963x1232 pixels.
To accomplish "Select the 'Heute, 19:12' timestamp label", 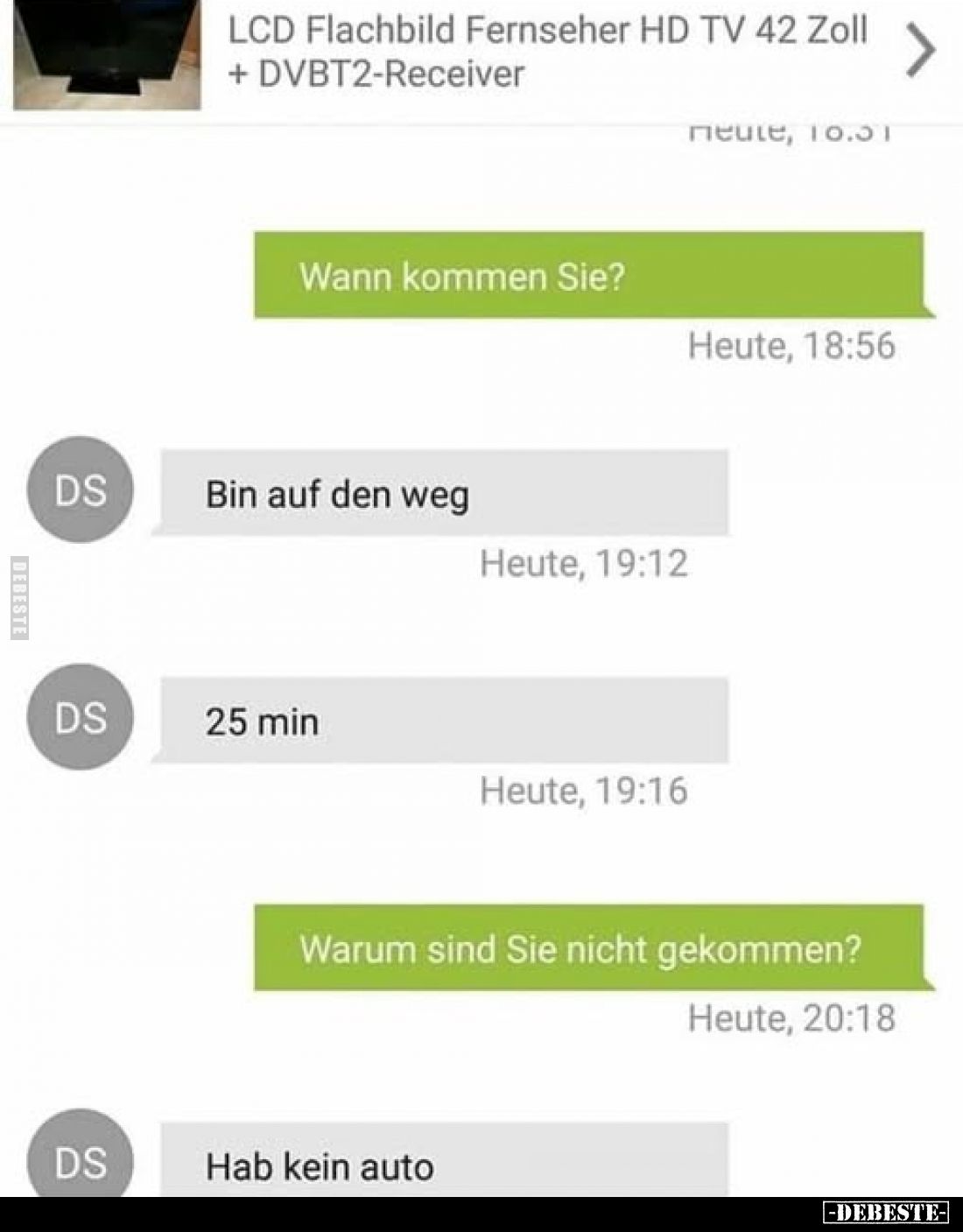I will [587, 563].
